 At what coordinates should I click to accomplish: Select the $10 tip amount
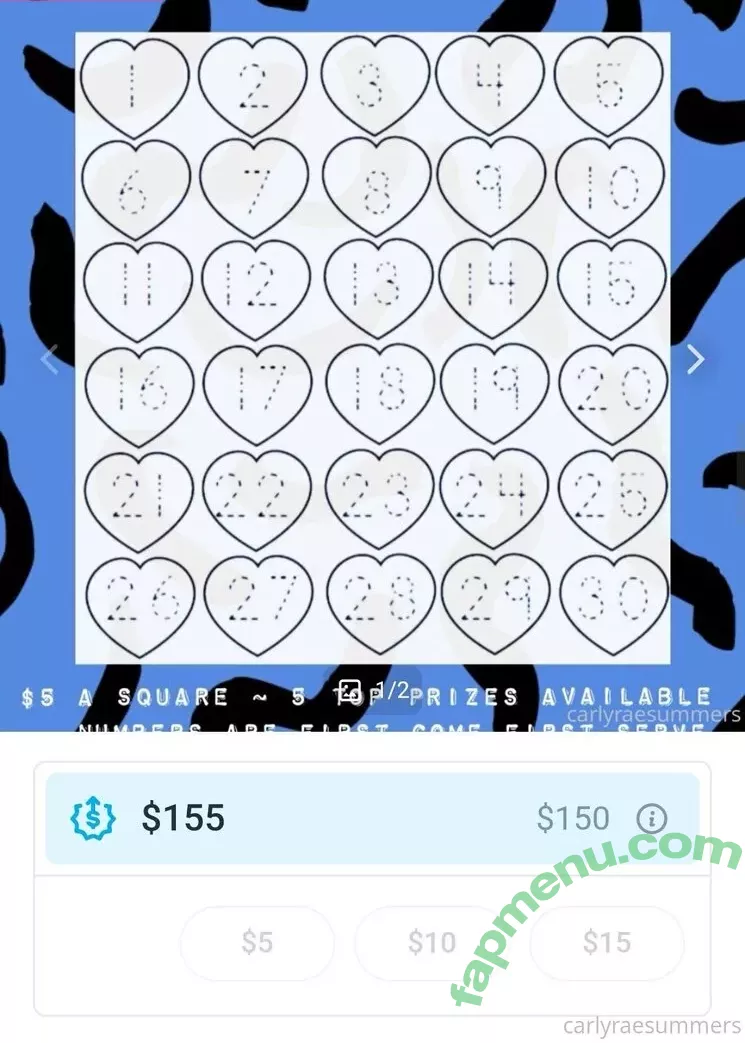(431, 942)
